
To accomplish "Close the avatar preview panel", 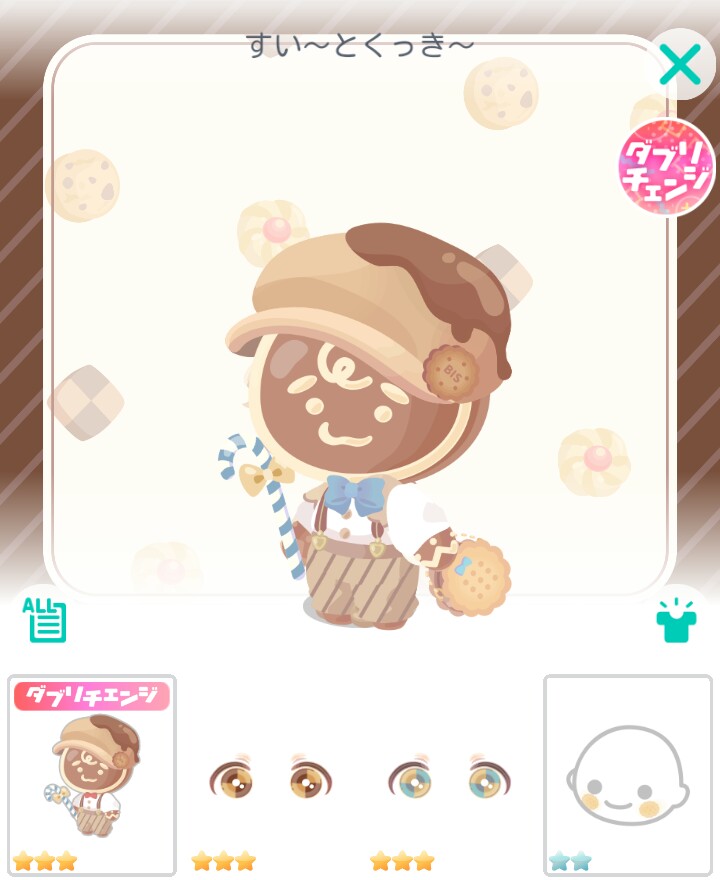I will tap(680, 66).
